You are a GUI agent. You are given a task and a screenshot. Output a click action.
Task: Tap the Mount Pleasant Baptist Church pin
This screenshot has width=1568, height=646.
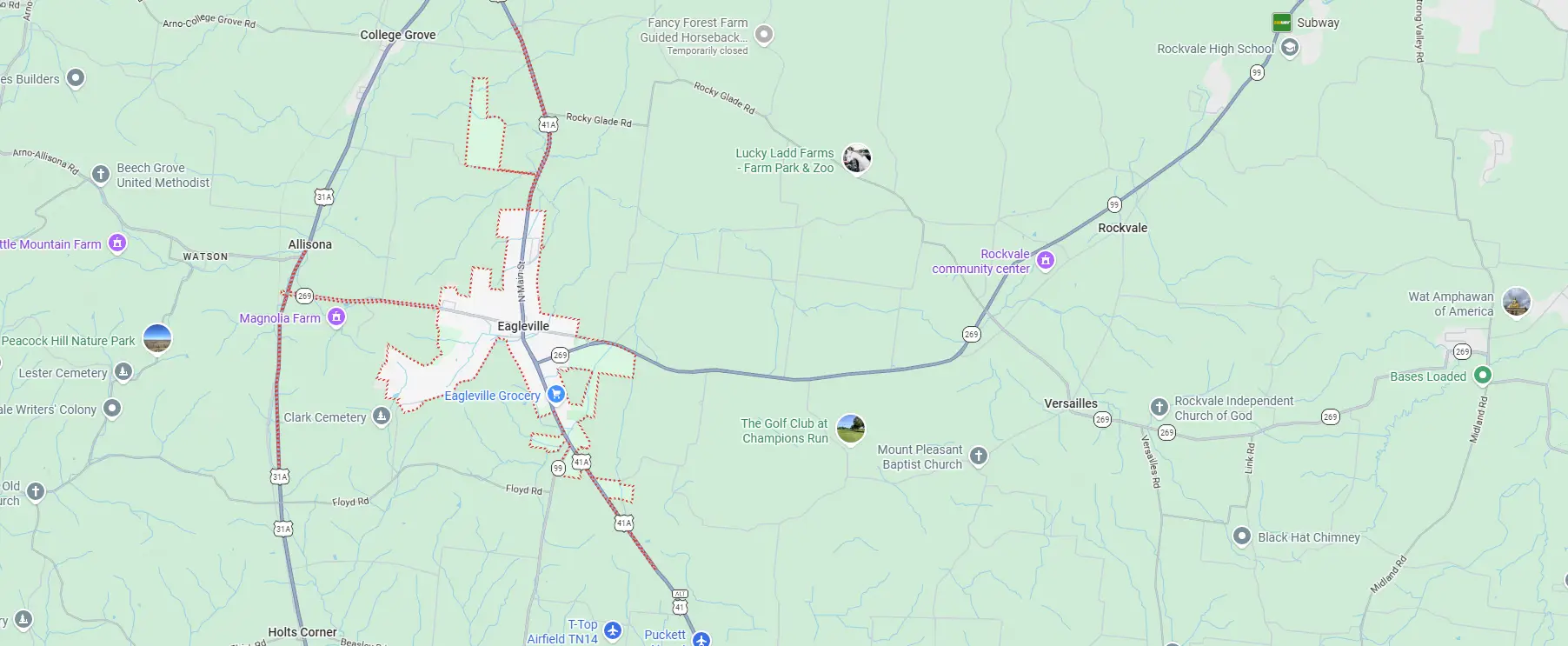pyautogui.click(x=979, y=456)
